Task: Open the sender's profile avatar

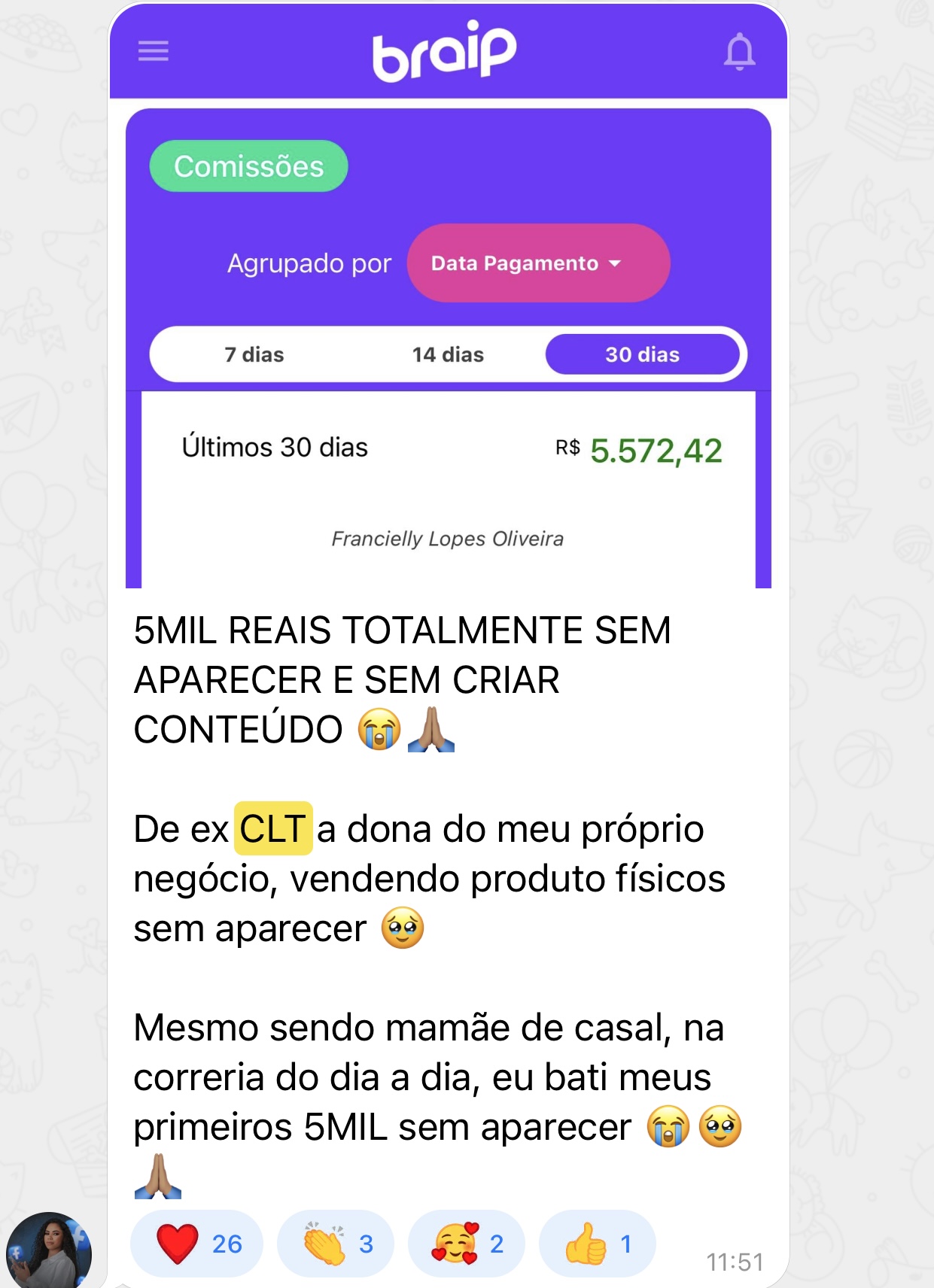Action: (x=49, y=1250)
